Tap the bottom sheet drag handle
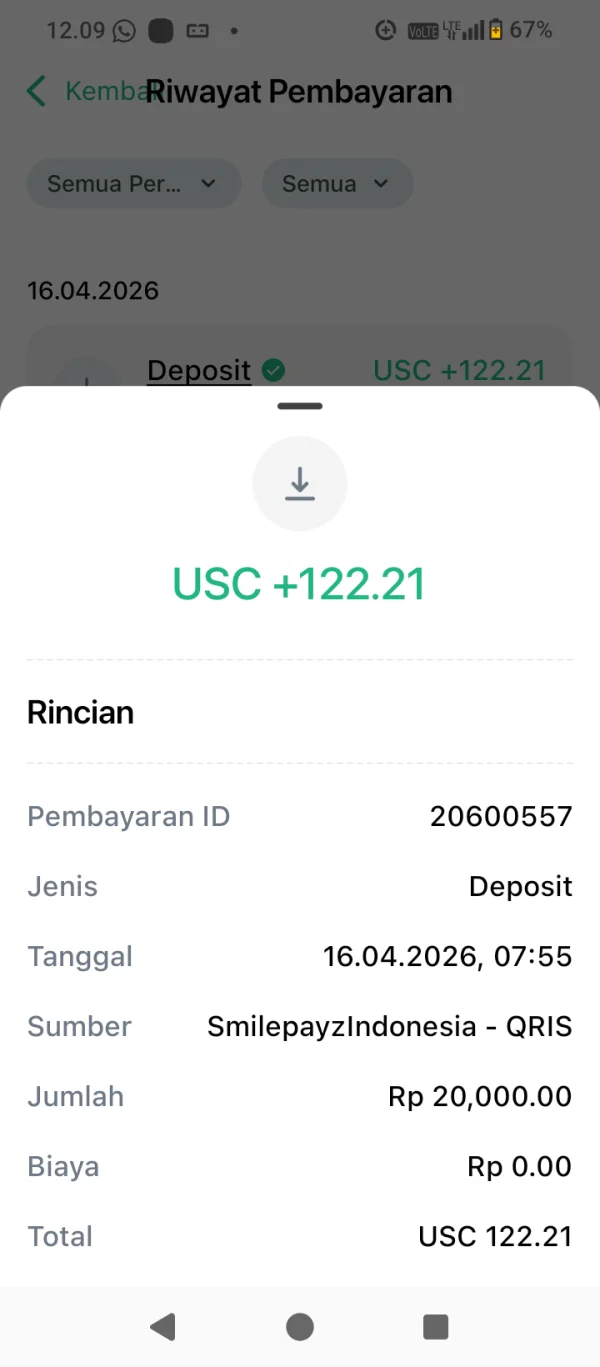This screenshot has height=1367, width=600. [300, 406]
